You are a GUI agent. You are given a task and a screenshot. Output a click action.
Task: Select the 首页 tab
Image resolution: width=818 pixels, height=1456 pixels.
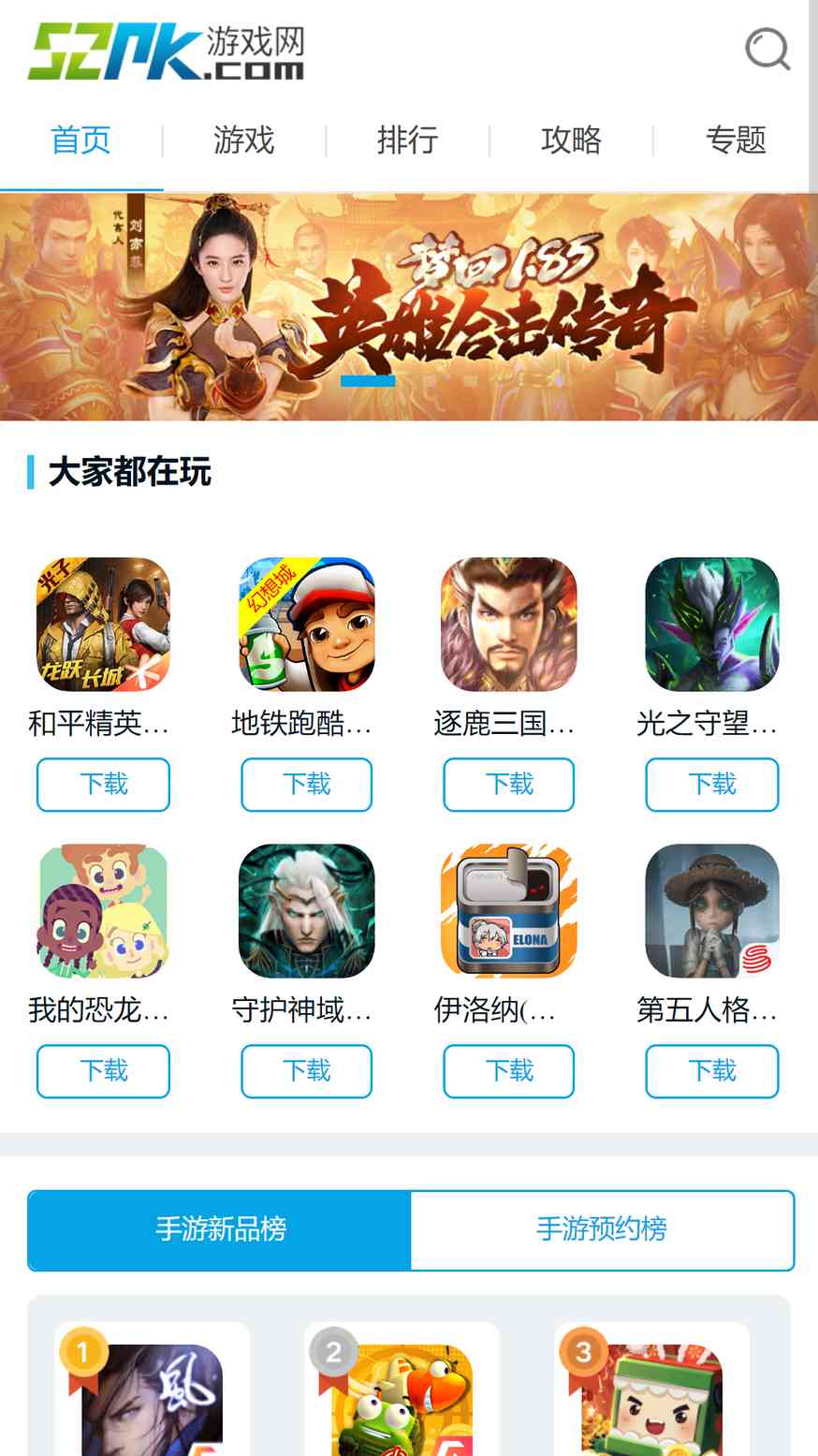[x=80, y=140]
